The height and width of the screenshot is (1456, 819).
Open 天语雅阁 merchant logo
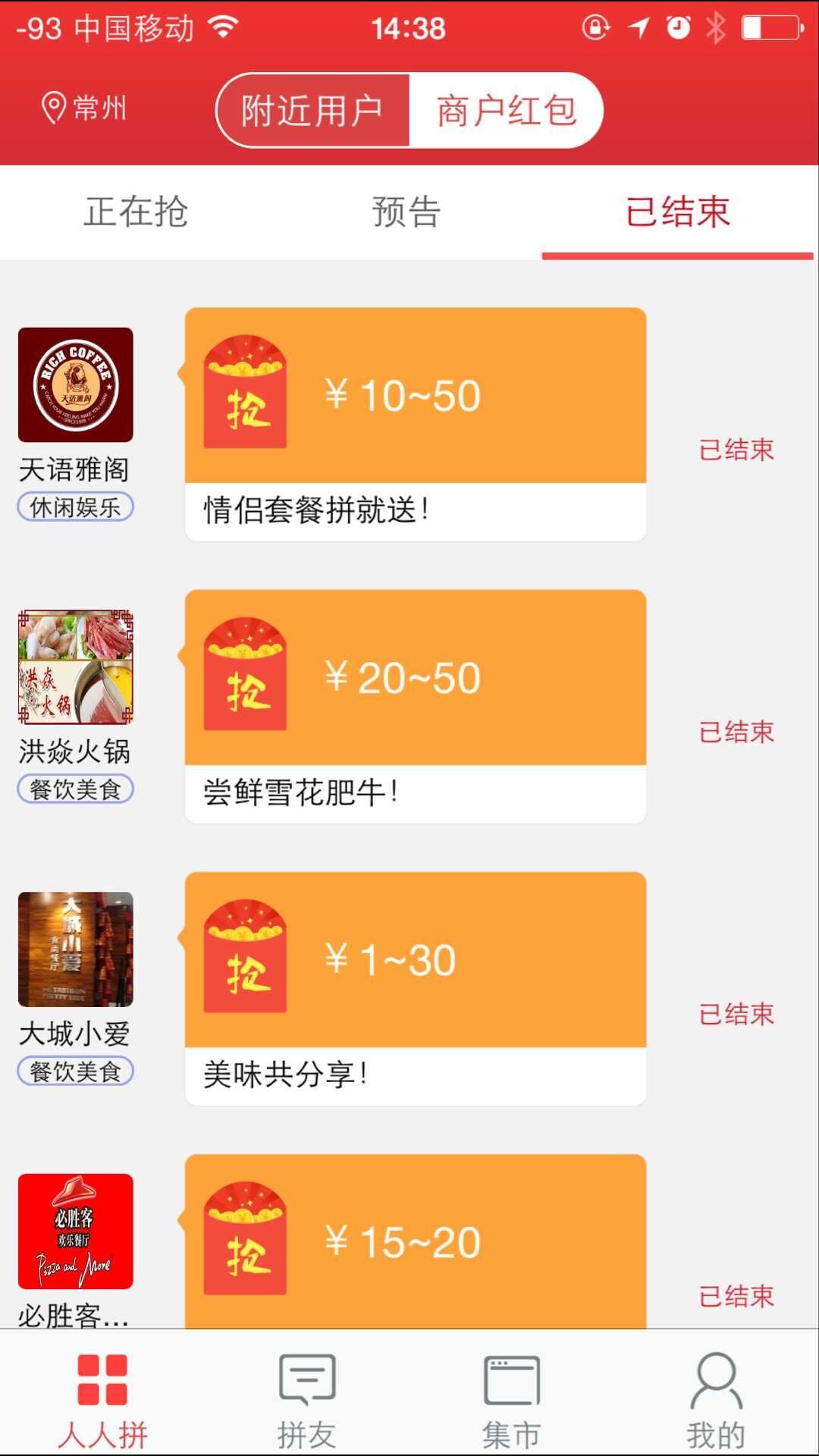(x=76, y=384)
